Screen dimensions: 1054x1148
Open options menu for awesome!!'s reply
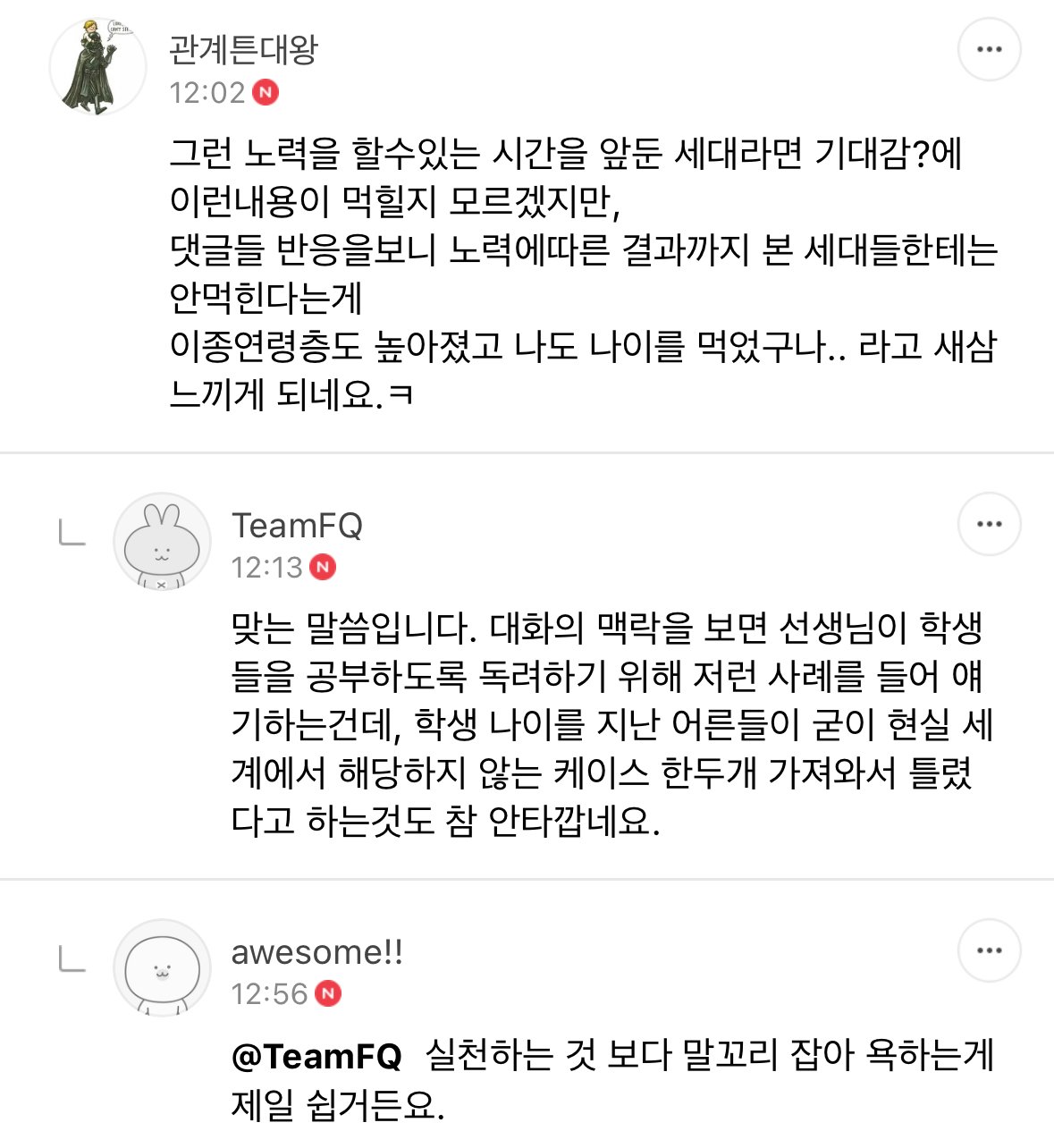[989, 950]
